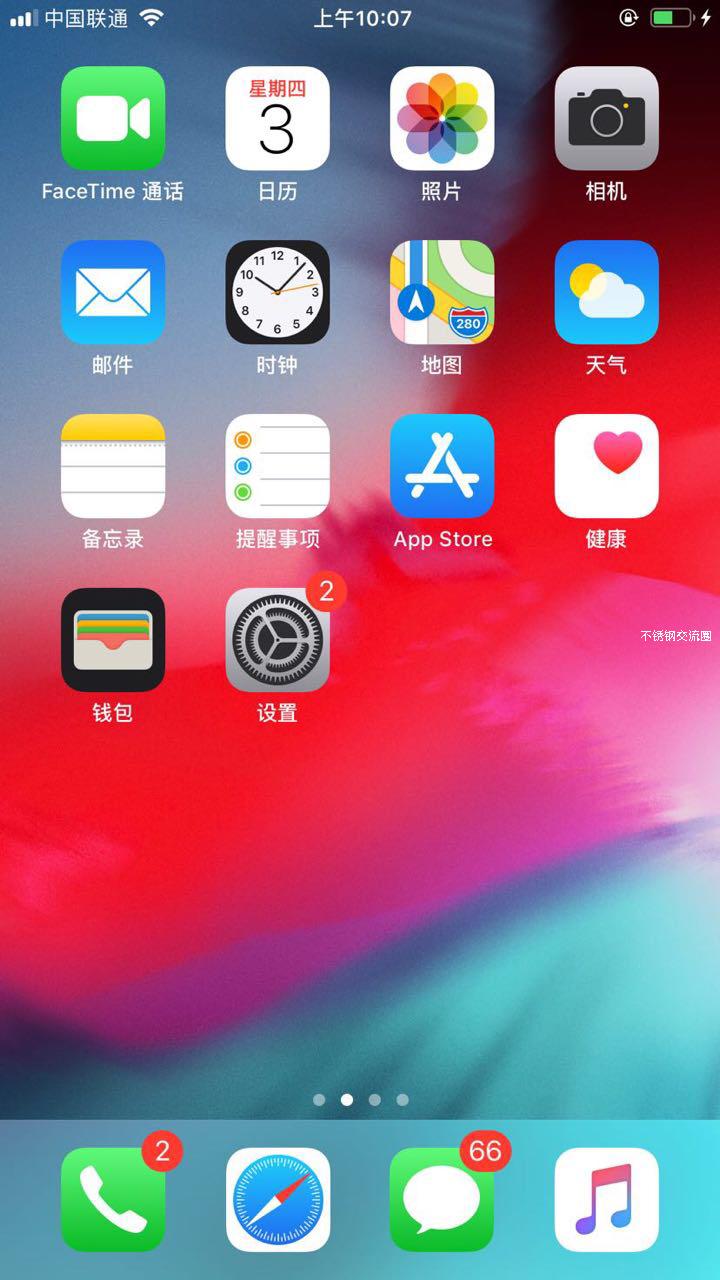
Task: Launch Safari browser from dock
Action: 277,1199
